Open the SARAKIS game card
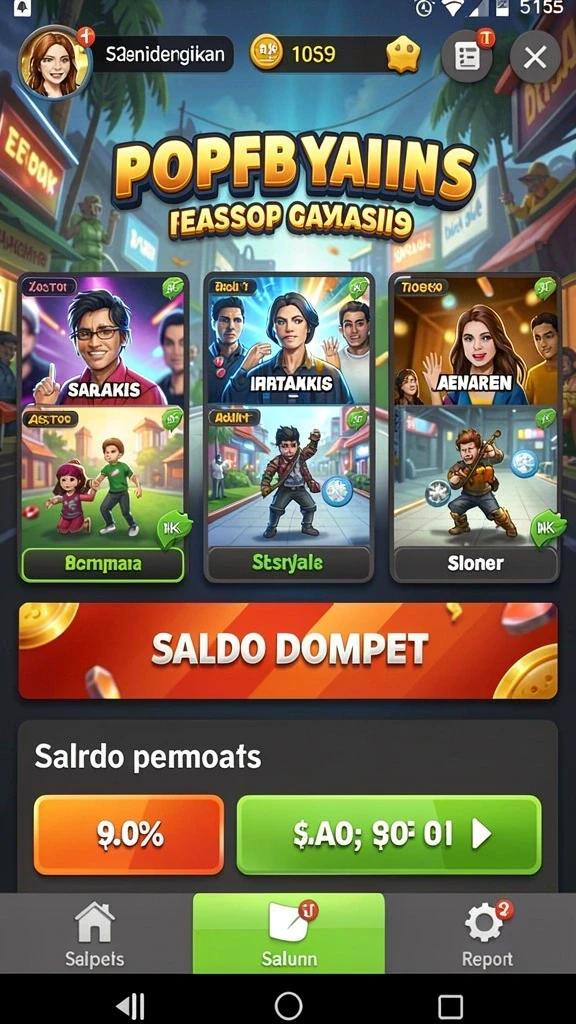Screen dimensions: 576x1024 (103, 340)
